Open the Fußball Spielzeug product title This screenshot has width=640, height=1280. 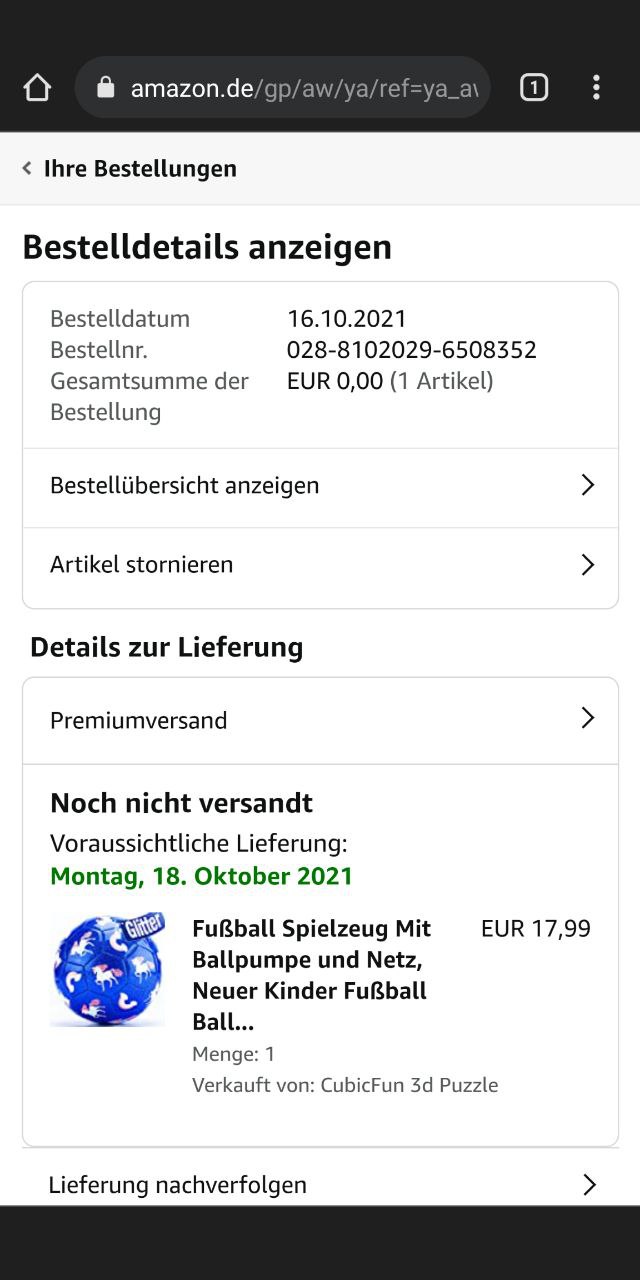(x=311, y=974)
